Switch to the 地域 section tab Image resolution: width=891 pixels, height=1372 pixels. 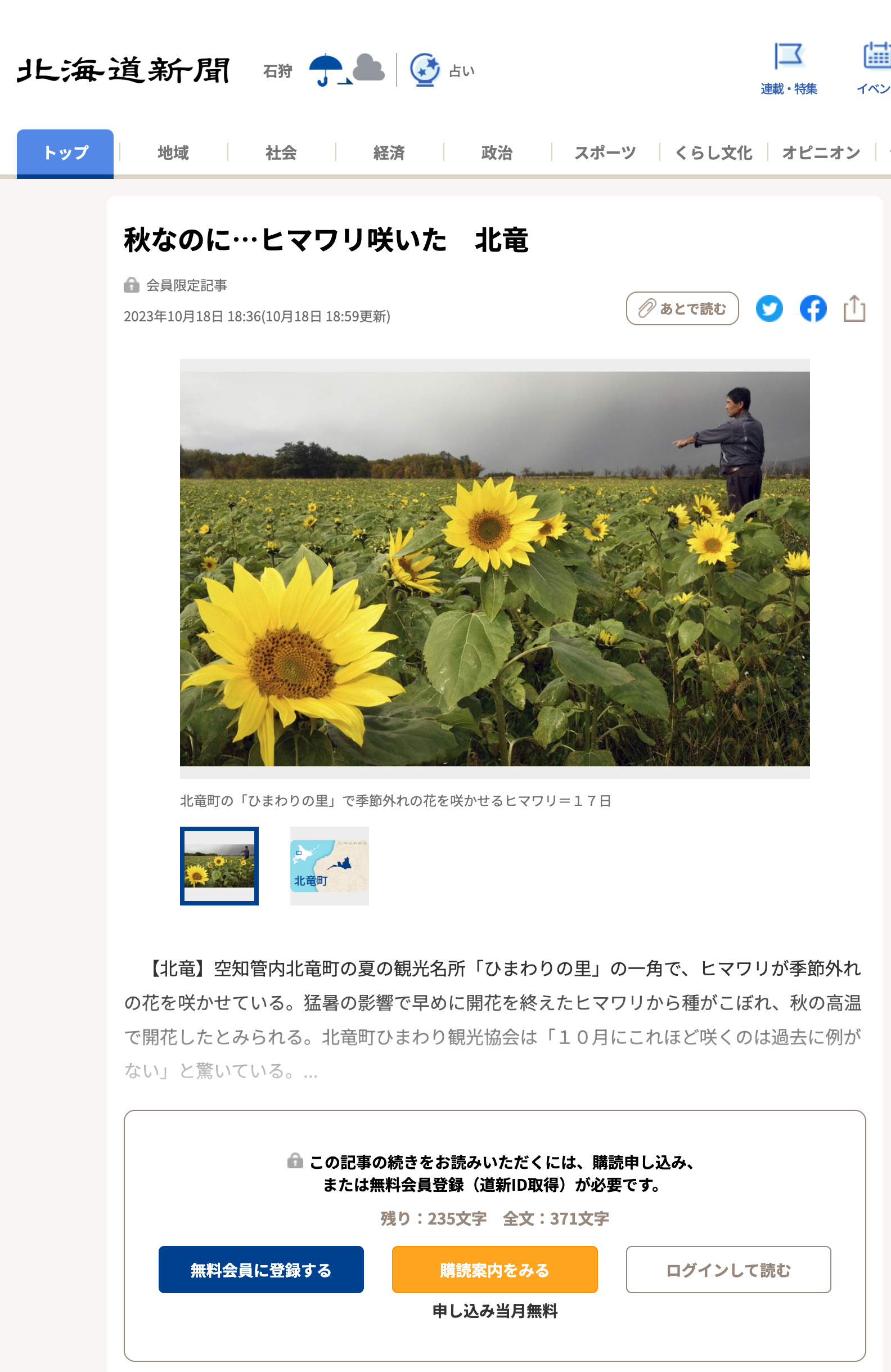coord(173,152)
